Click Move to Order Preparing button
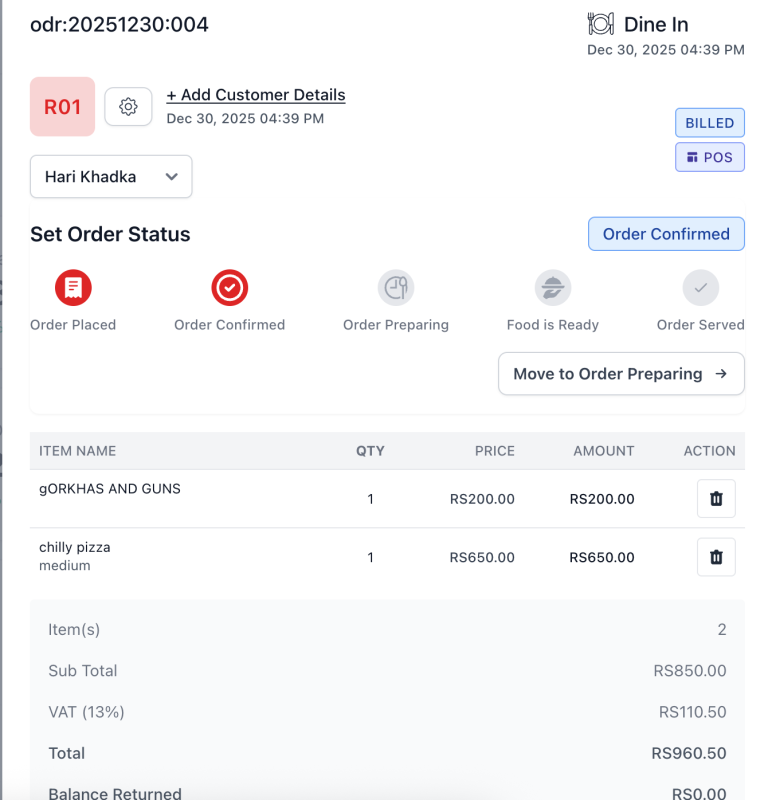Image resolution: width=768 pixels, height=800 pixels. click(x=621, y=374)
